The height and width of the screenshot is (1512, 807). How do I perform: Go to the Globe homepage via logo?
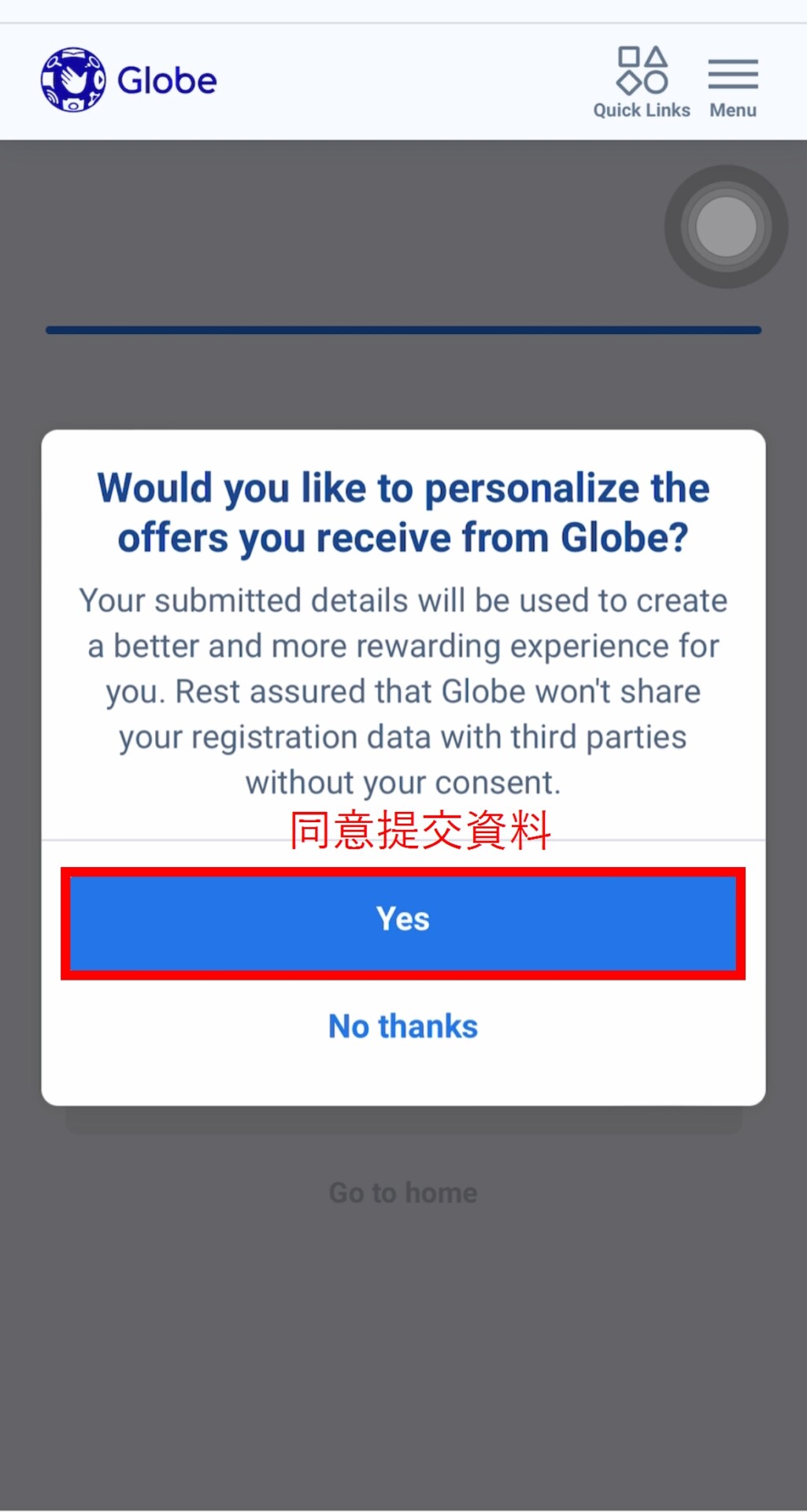point(129,80)
